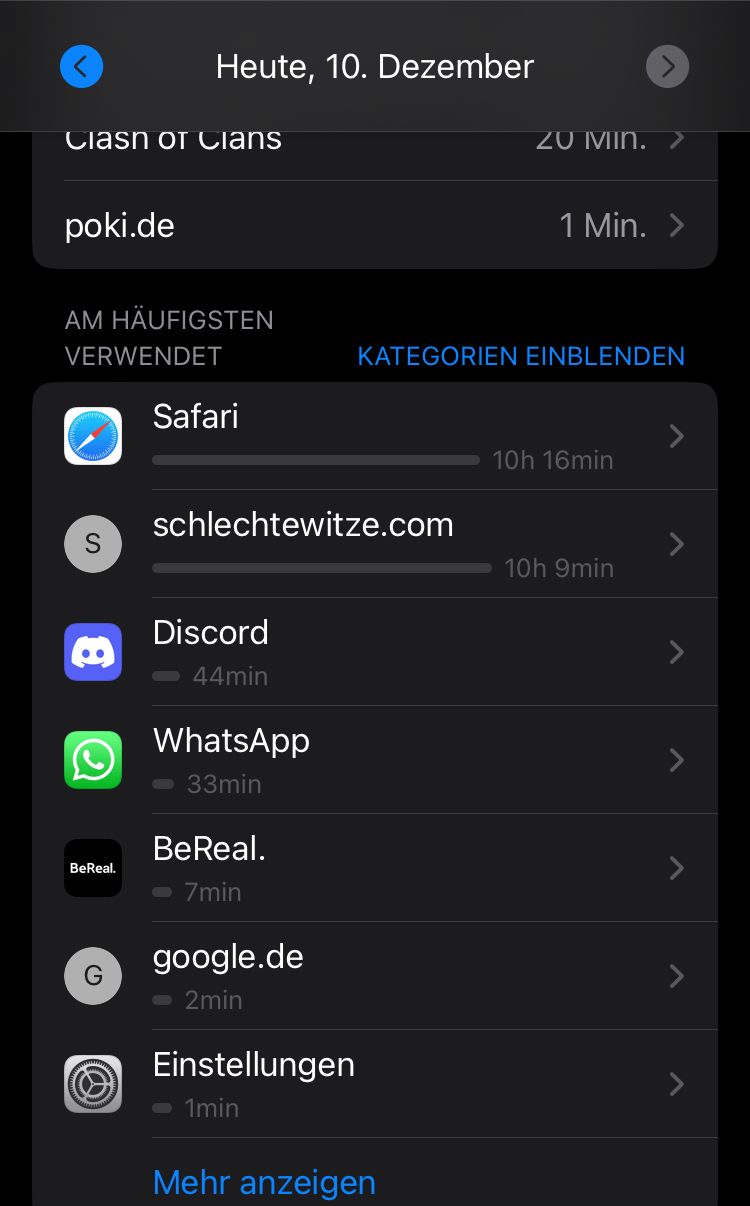
Task: Tap Mehr anzeigen to show more apps
Action: coord(264,1182)
